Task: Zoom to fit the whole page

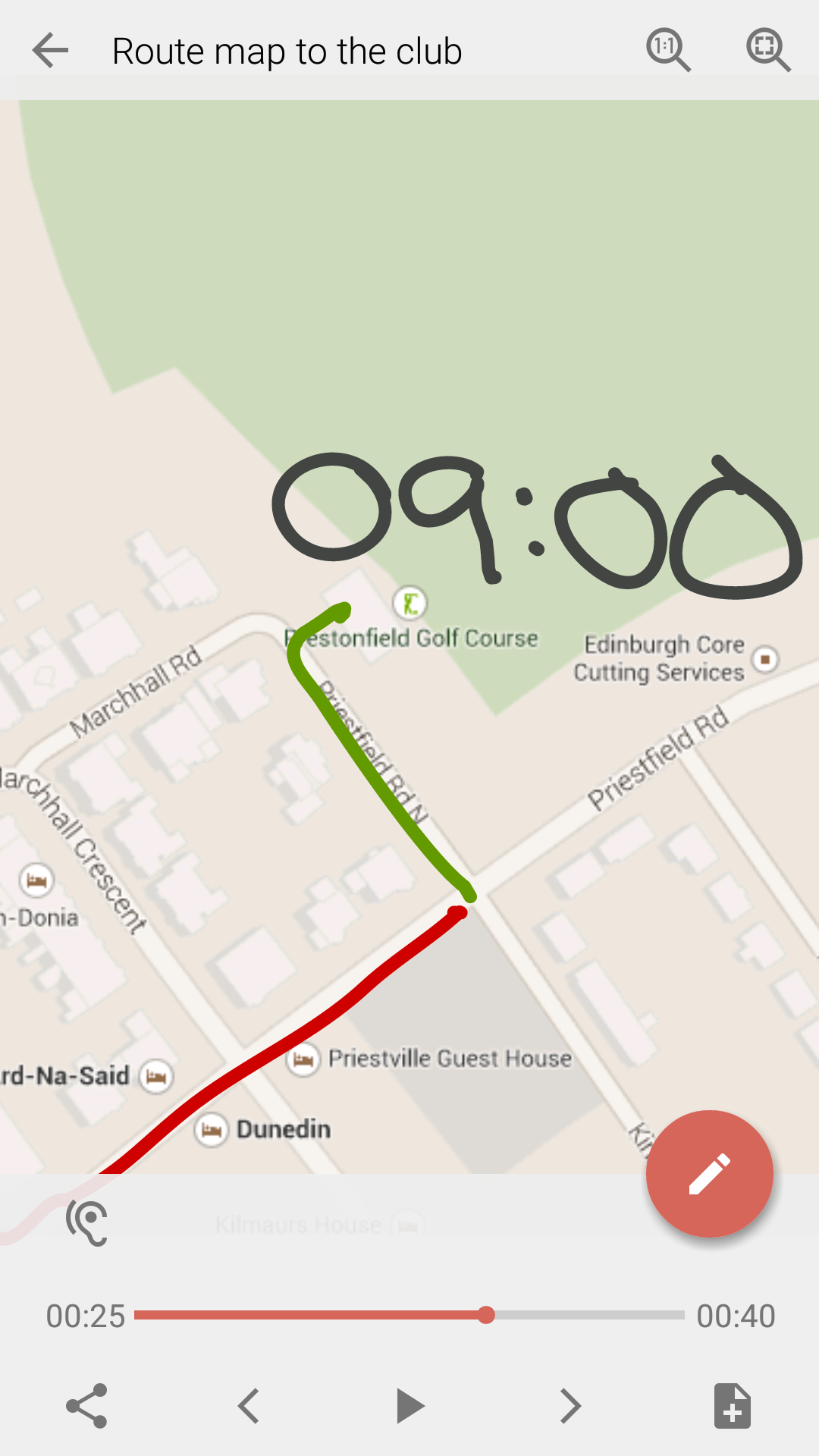Action: pyautogui.click(x=768, y=51)
